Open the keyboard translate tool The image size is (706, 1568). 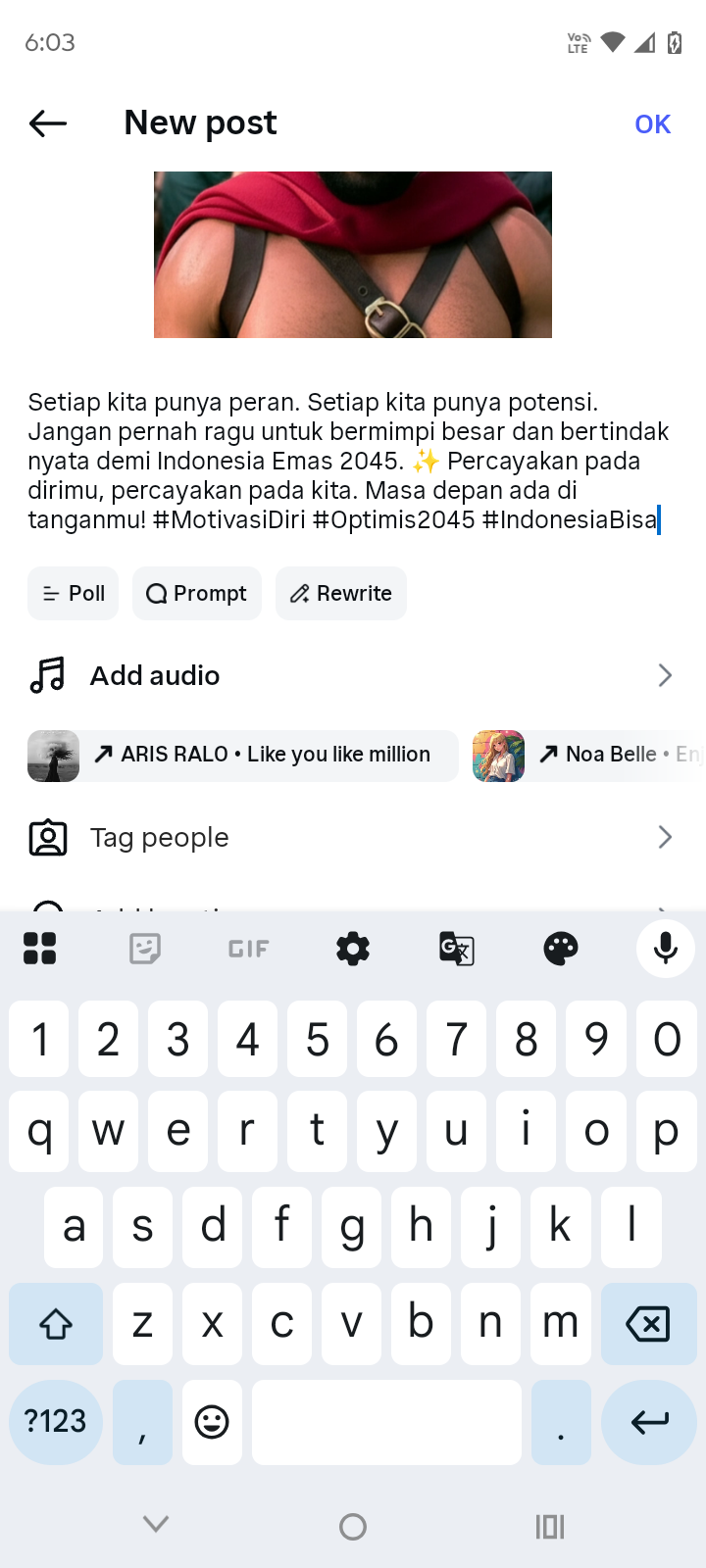click(457, 949)
